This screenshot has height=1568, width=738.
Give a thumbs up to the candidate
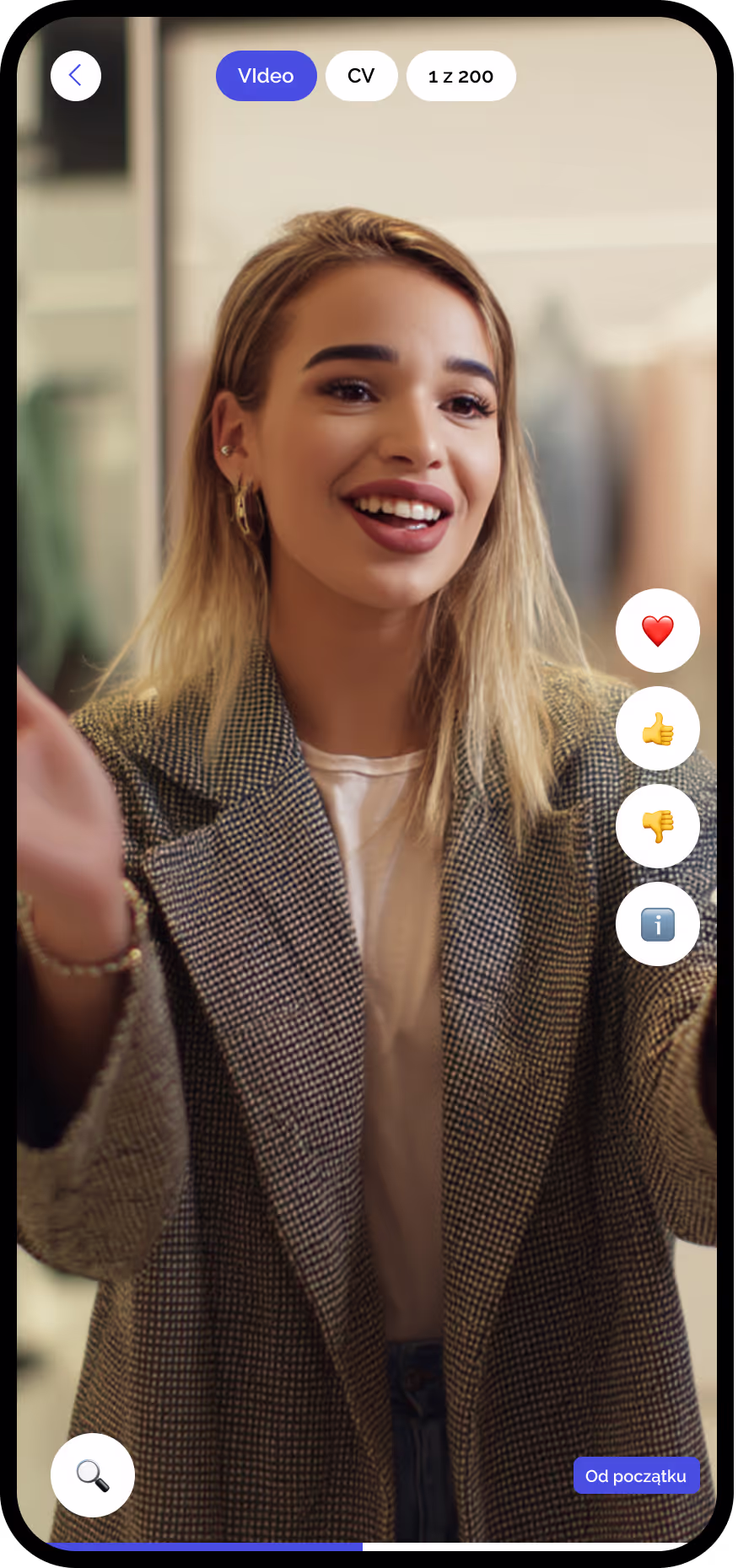[657, 728]
